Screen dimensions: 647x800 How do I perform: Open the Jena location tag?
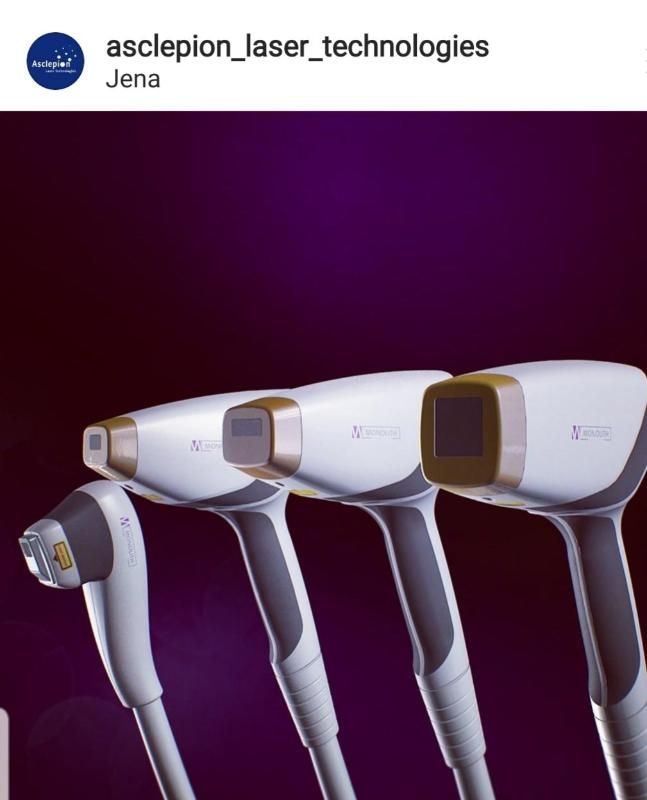click(132, 79)
